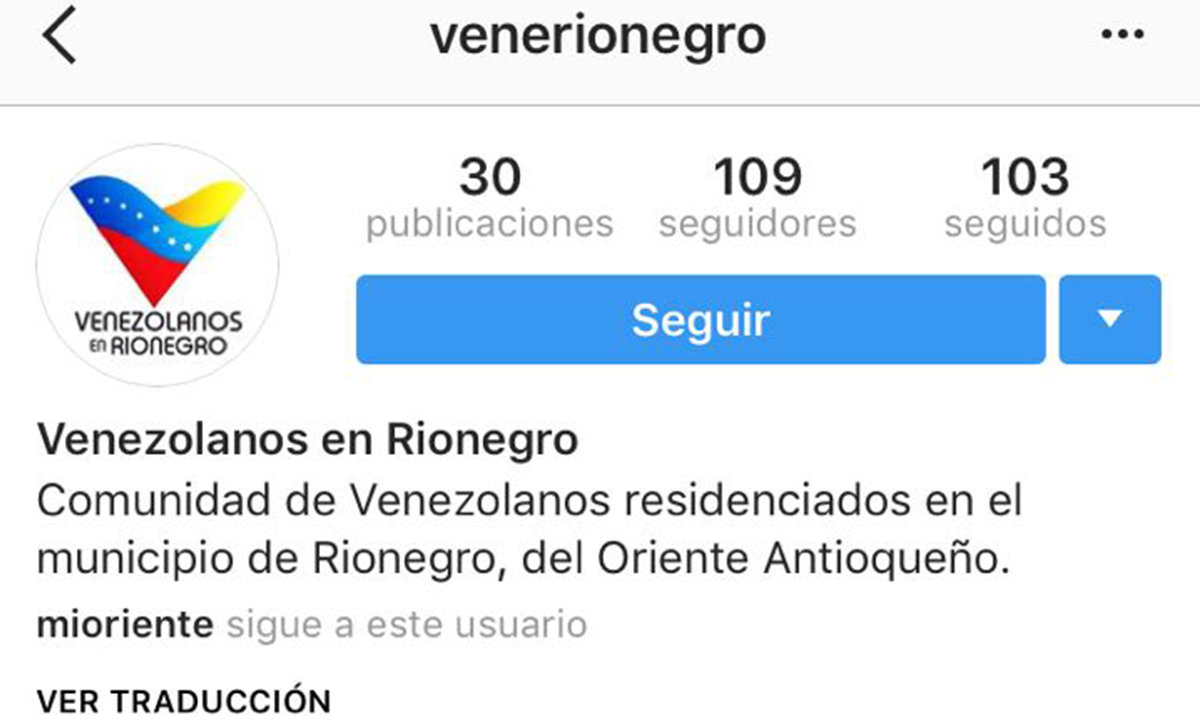This screenshot has height=720, width=1200.
Task: View the 103 seguidos list
Action: coord(1025,200)
